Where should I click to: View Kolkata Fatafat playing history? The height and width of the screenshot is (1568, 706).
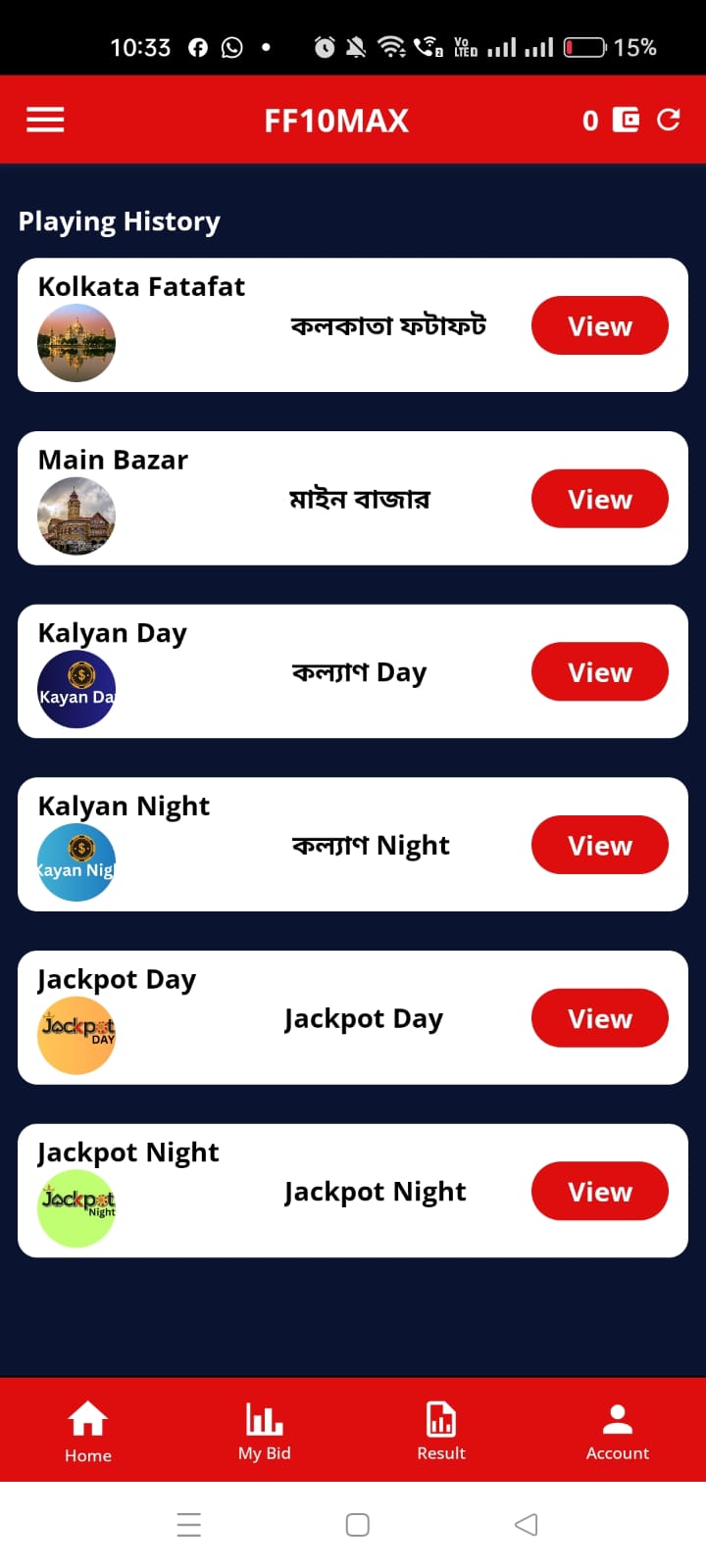click(599, 325)
